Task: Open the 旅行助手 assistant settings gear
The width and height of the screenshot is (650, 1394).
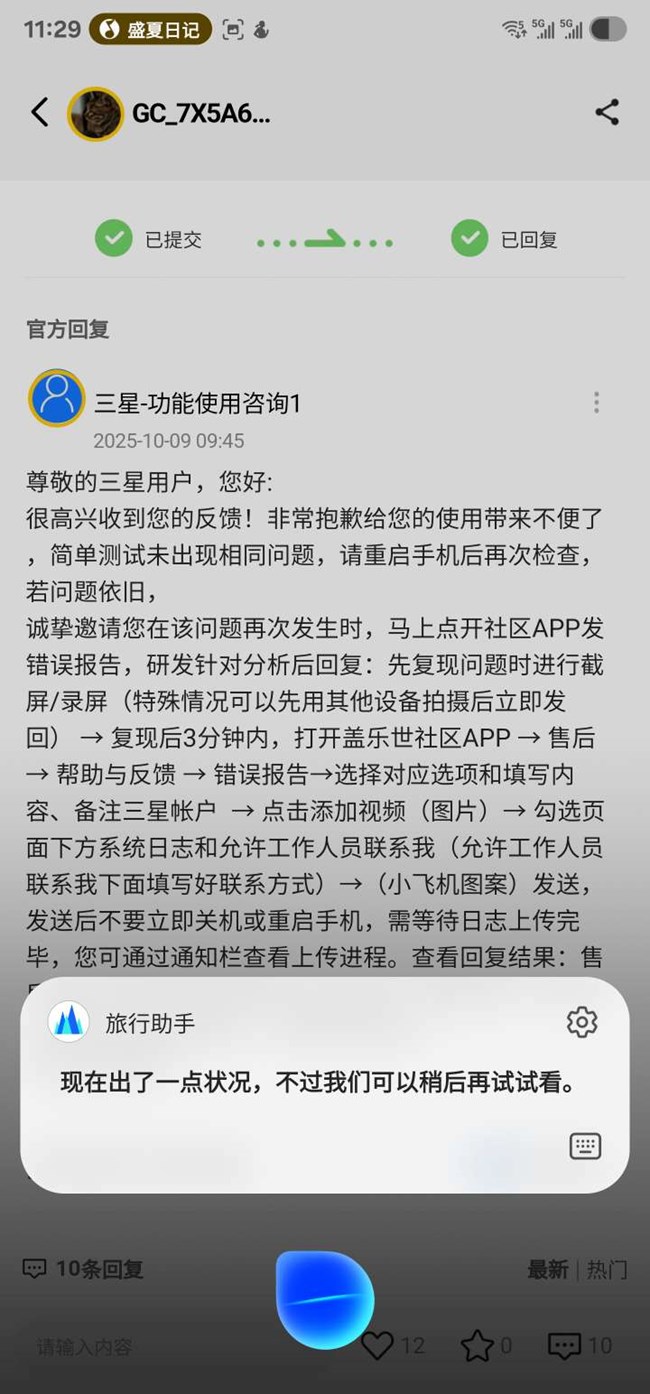Action: click(582, 1022)
